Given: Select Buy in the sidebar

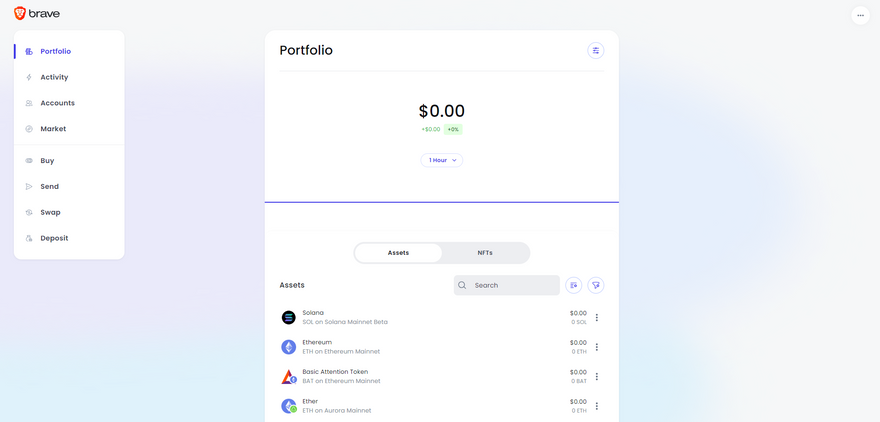Looking at the screenshot, I should point(47,161).
